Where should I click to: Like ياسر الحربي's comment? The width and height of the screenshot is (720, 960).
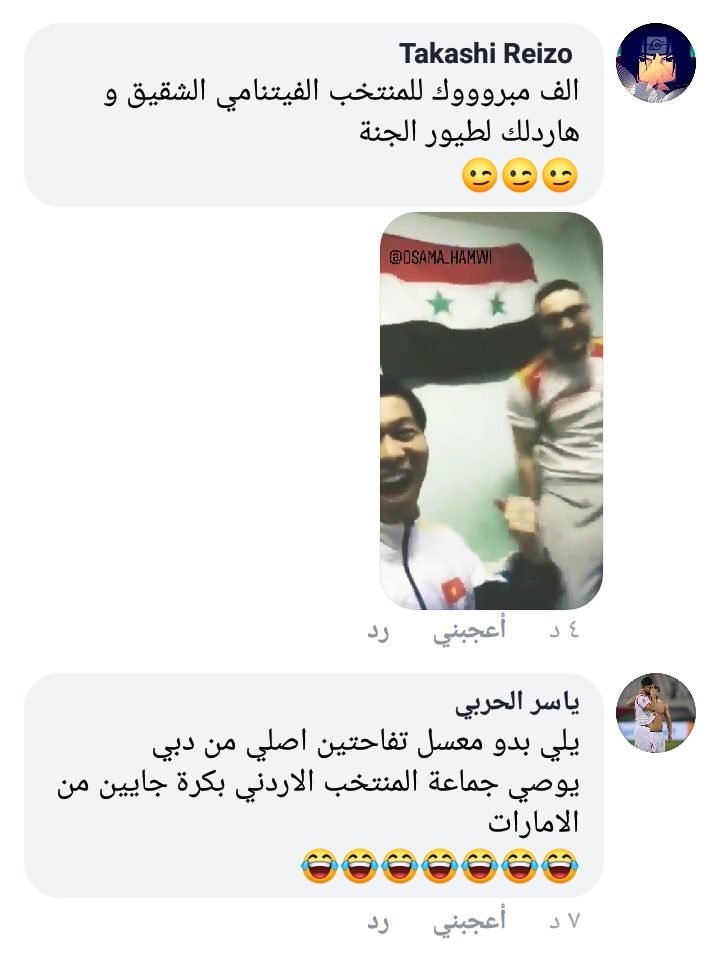click(x=469, y=921)
